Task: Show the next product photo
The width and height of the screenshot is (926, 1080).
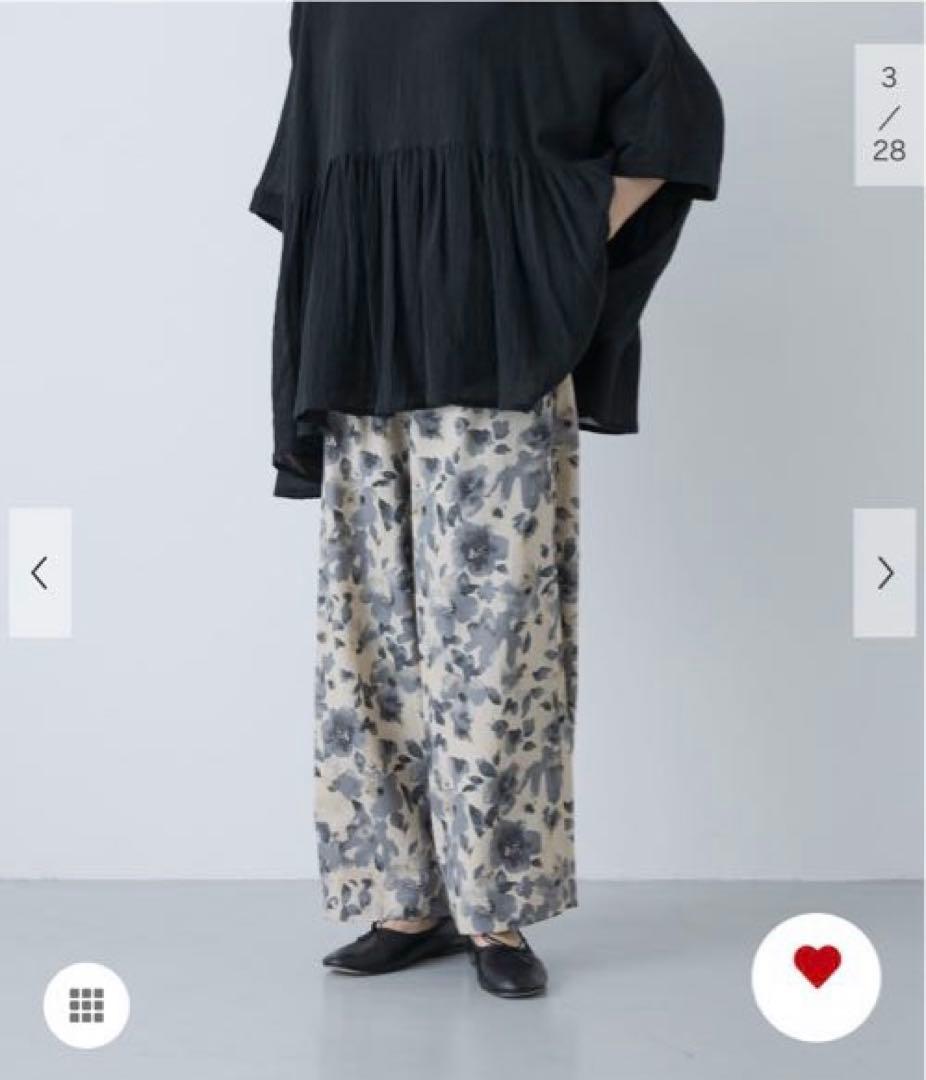Action: point(885,572)
